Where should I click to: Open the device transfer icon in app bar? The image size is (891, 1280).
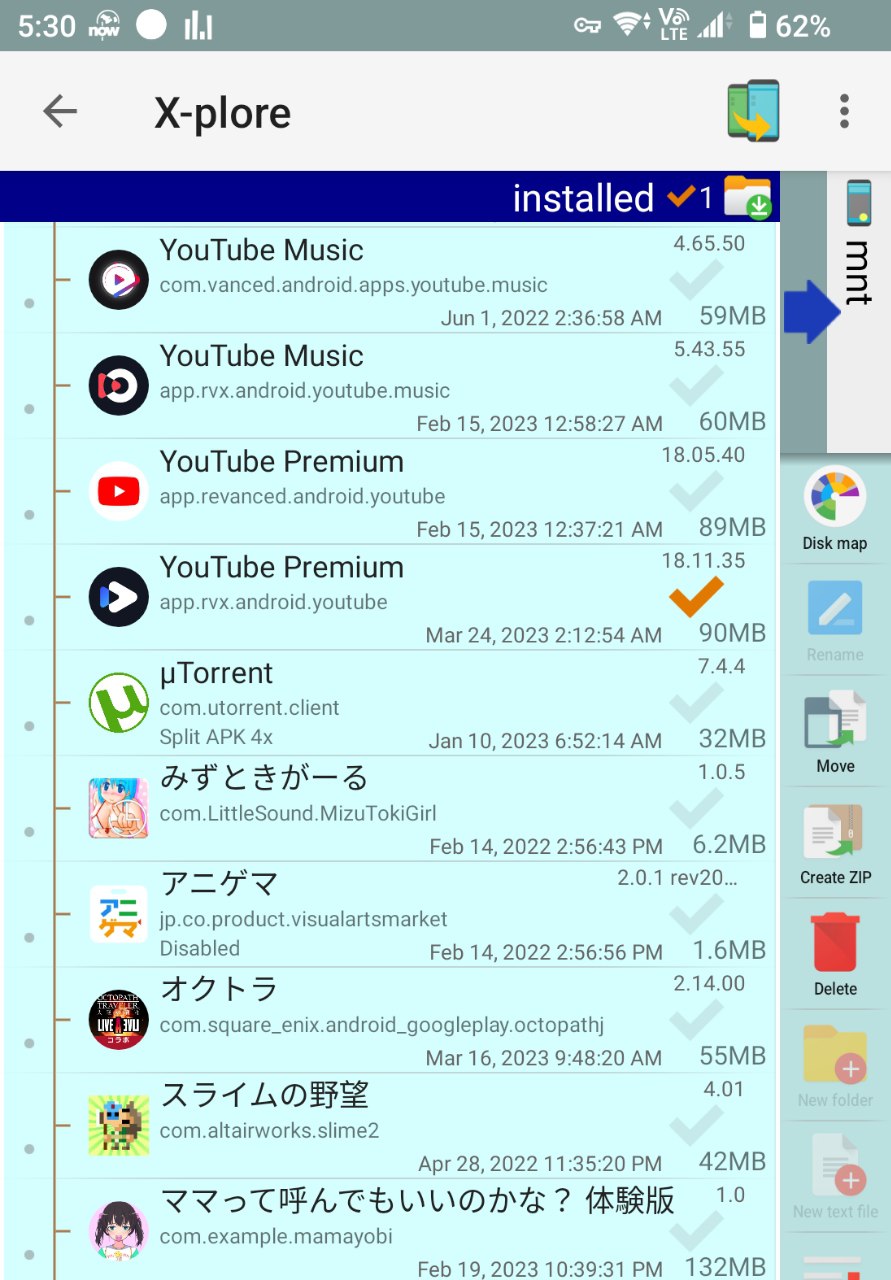coord(753,111)
